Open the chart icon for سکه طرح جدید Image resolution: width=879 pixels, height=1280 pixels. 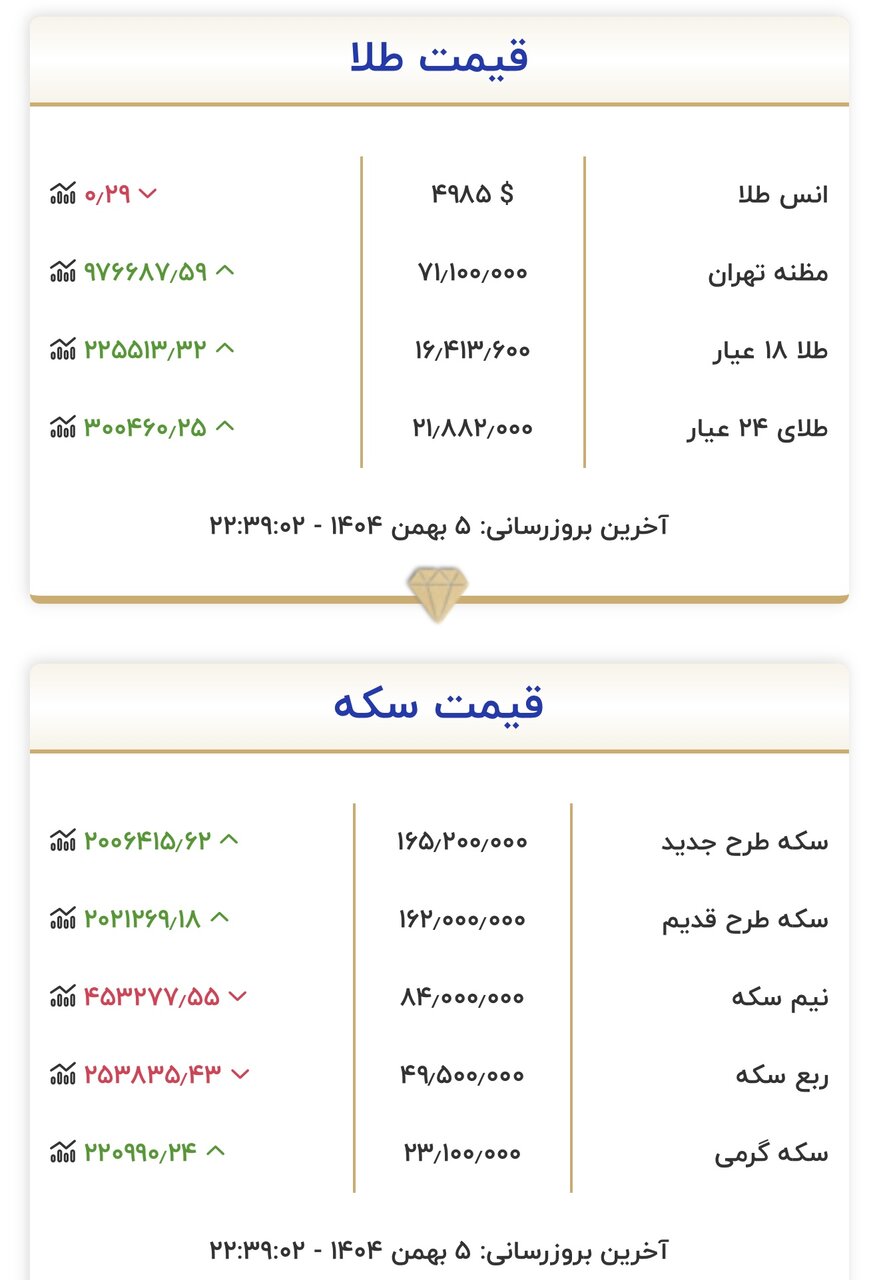63,840
